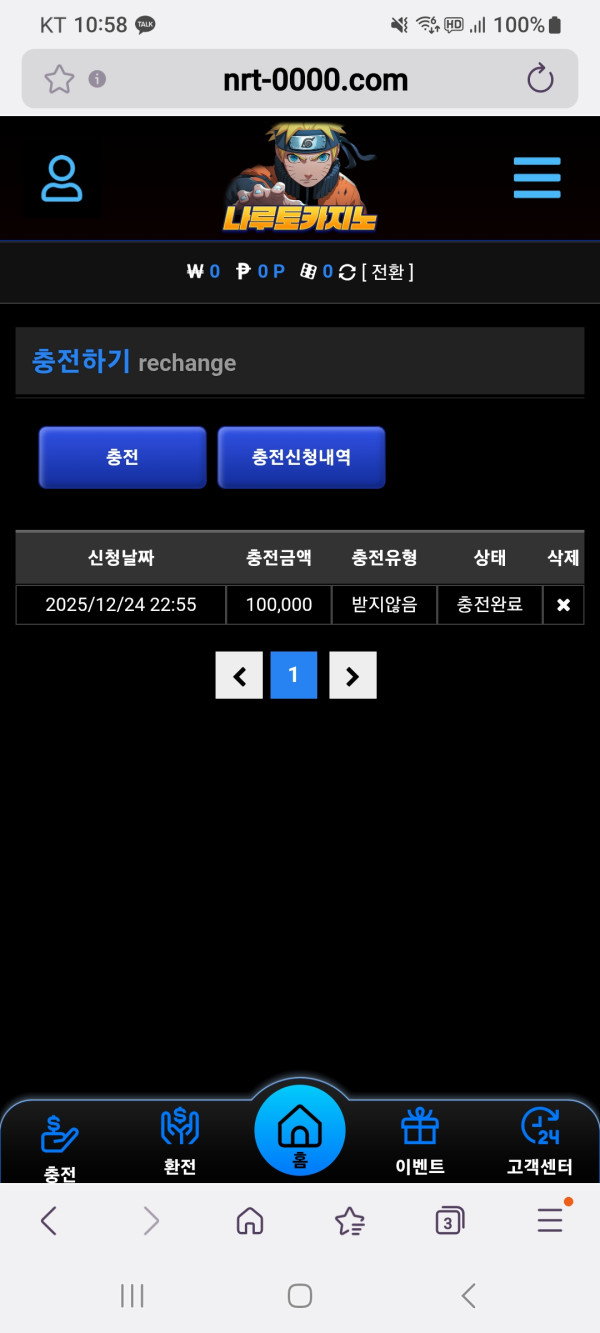Open the 이벤트 tab

[x=420, y=1142]
